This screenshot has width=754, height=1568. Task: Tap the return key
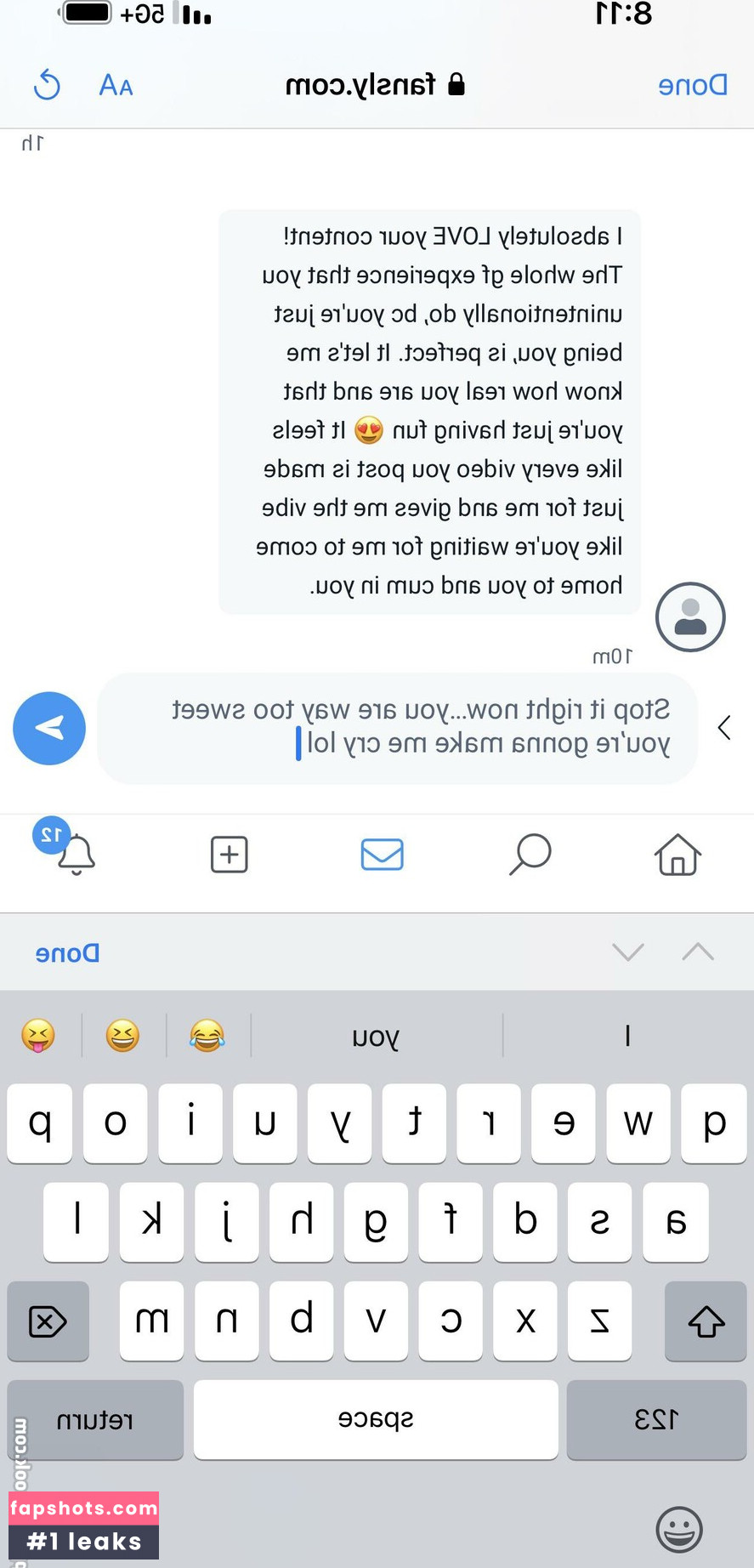(95, 1420)
